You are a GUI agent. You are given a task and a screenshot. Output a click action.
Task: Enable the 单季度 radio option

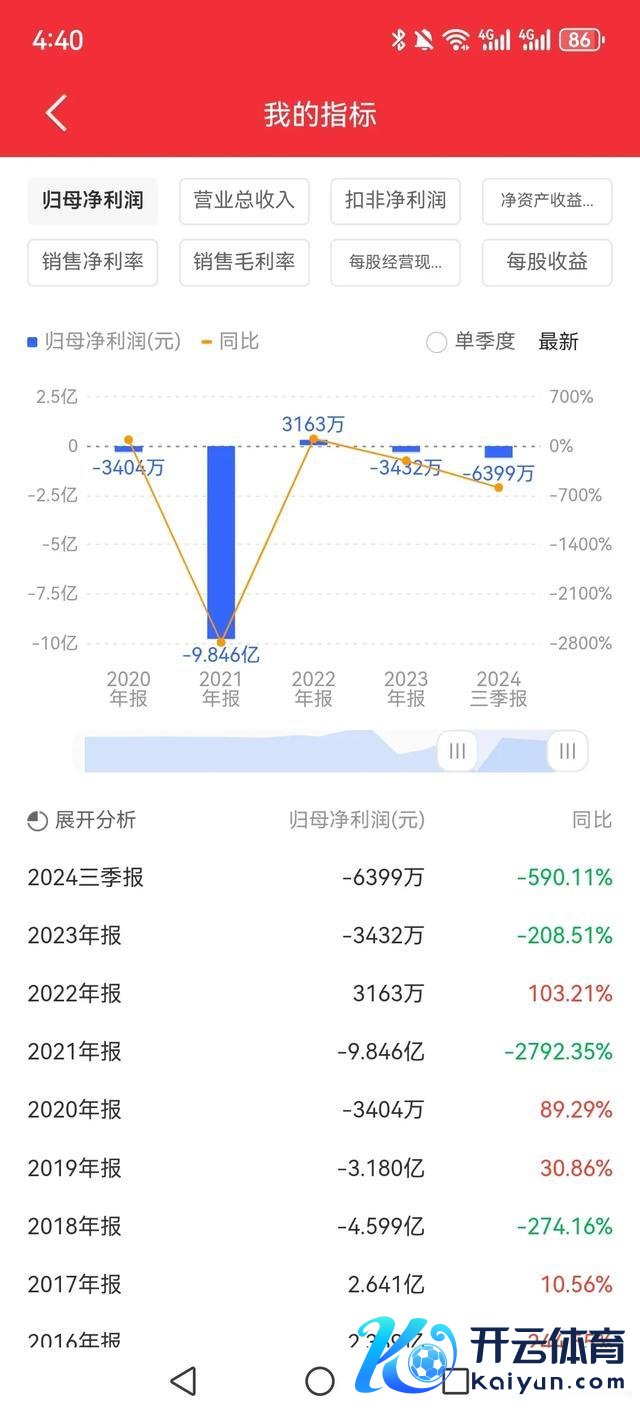437,342
